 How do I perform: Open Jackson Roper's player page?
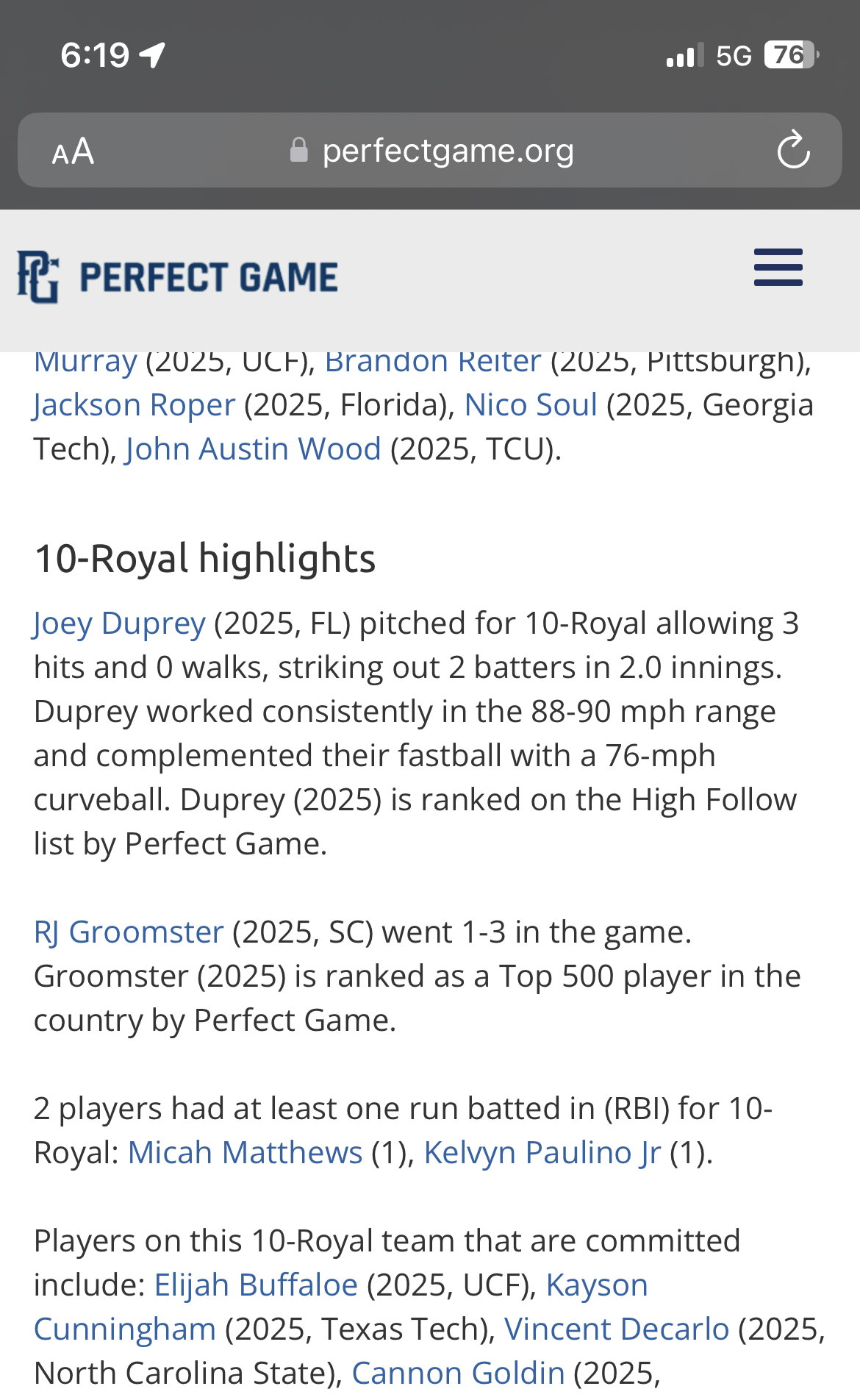click(x=134, y=405)
